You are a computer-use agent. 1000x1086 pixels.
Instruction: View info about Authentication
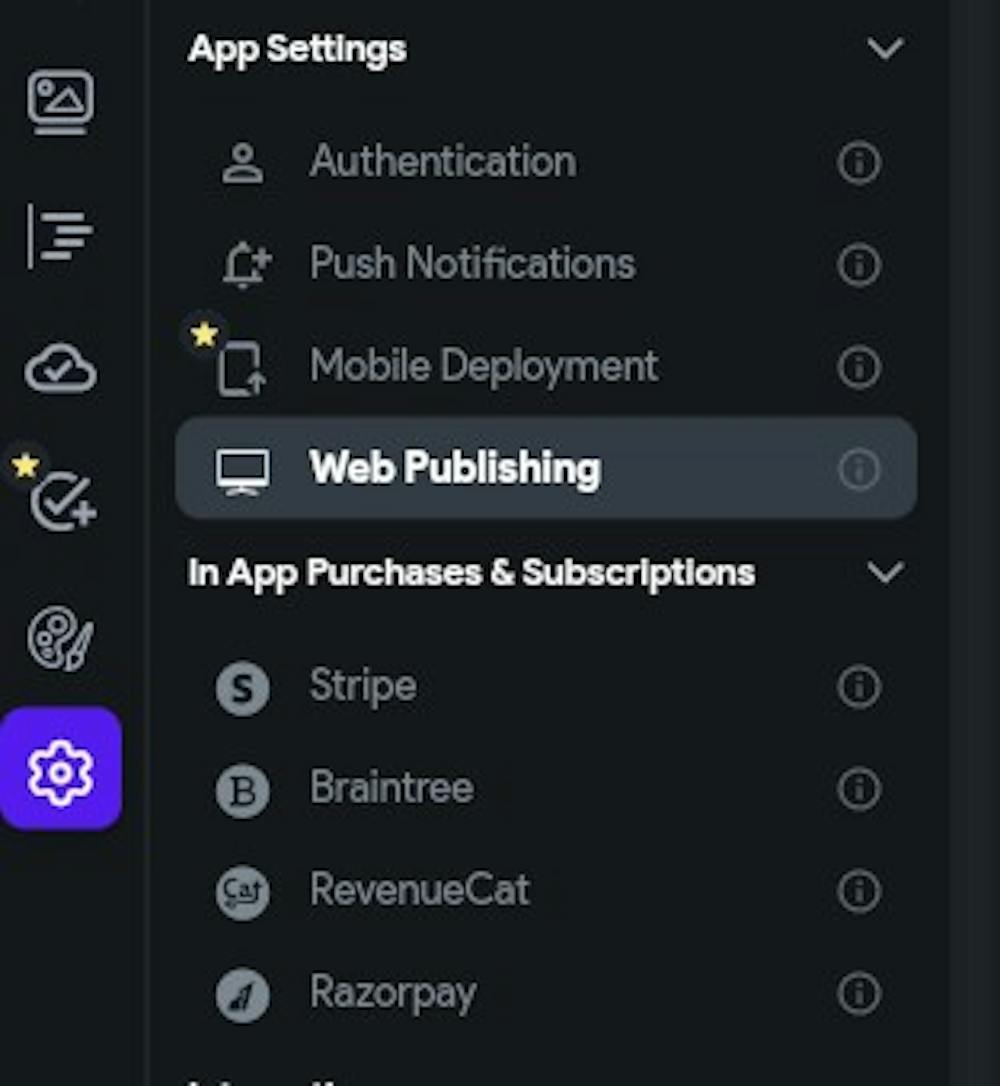point(858,163)
